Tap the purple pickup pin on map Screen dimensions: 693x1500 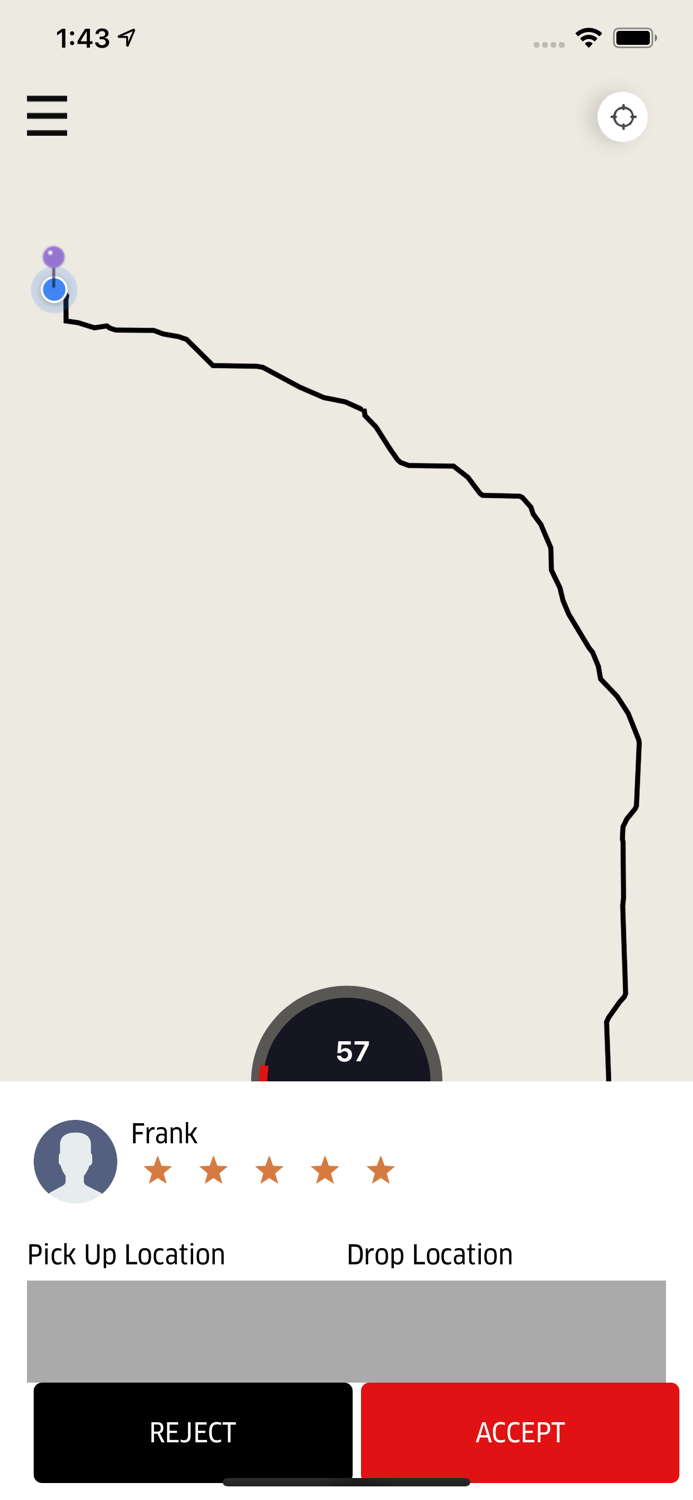tap(54, 258)
